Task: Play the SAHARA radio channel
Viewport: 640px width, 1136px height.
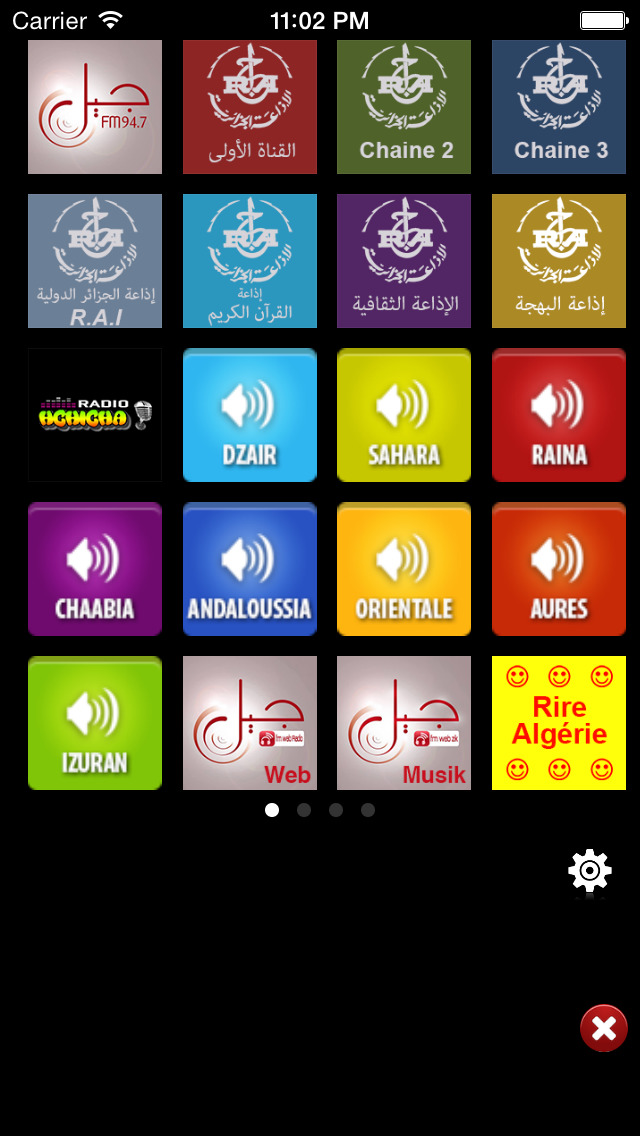Action: [x=404, y=415]
